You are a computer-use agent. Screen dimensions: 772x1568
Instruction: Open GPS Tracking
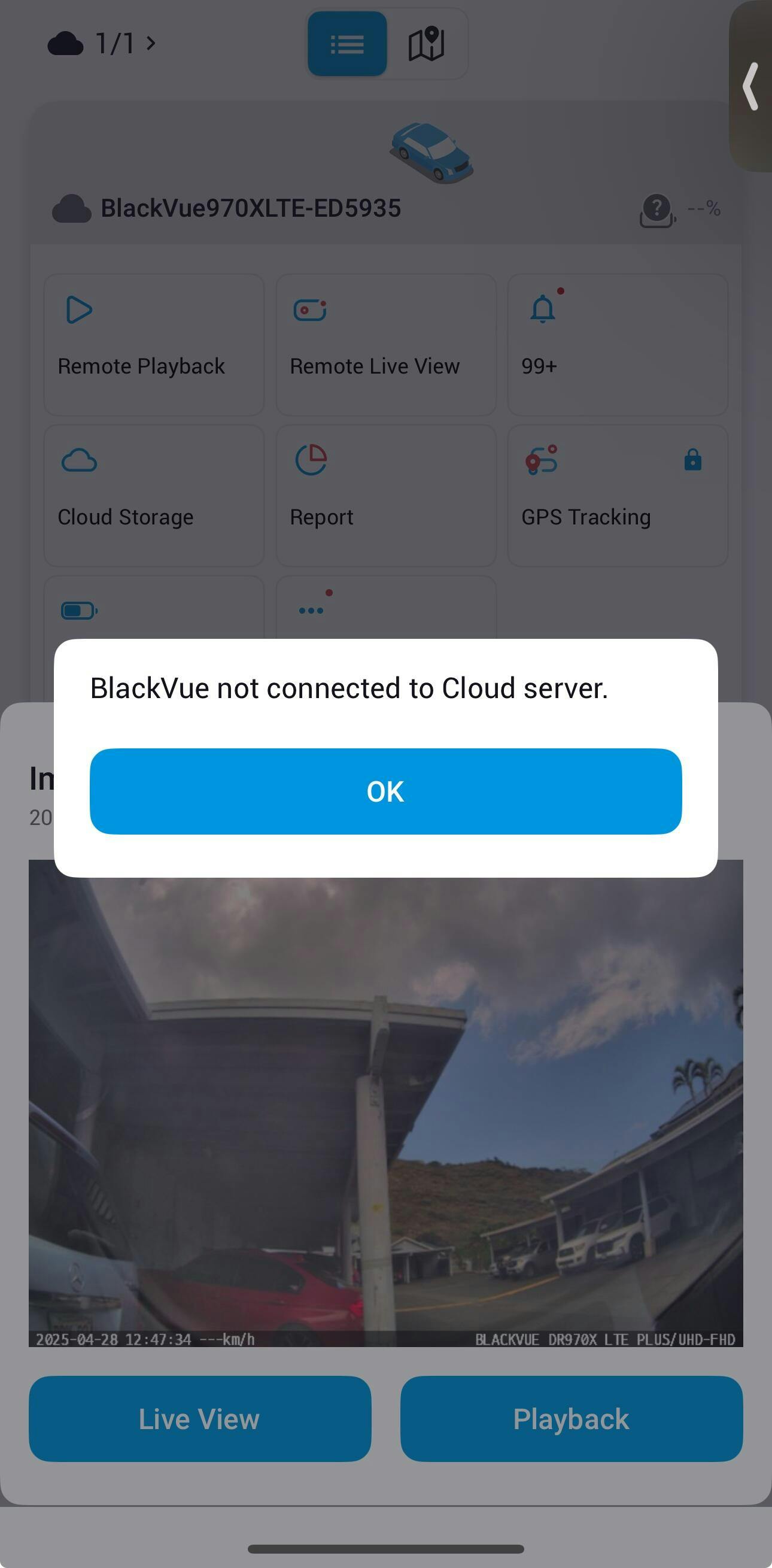pos(618,496)
